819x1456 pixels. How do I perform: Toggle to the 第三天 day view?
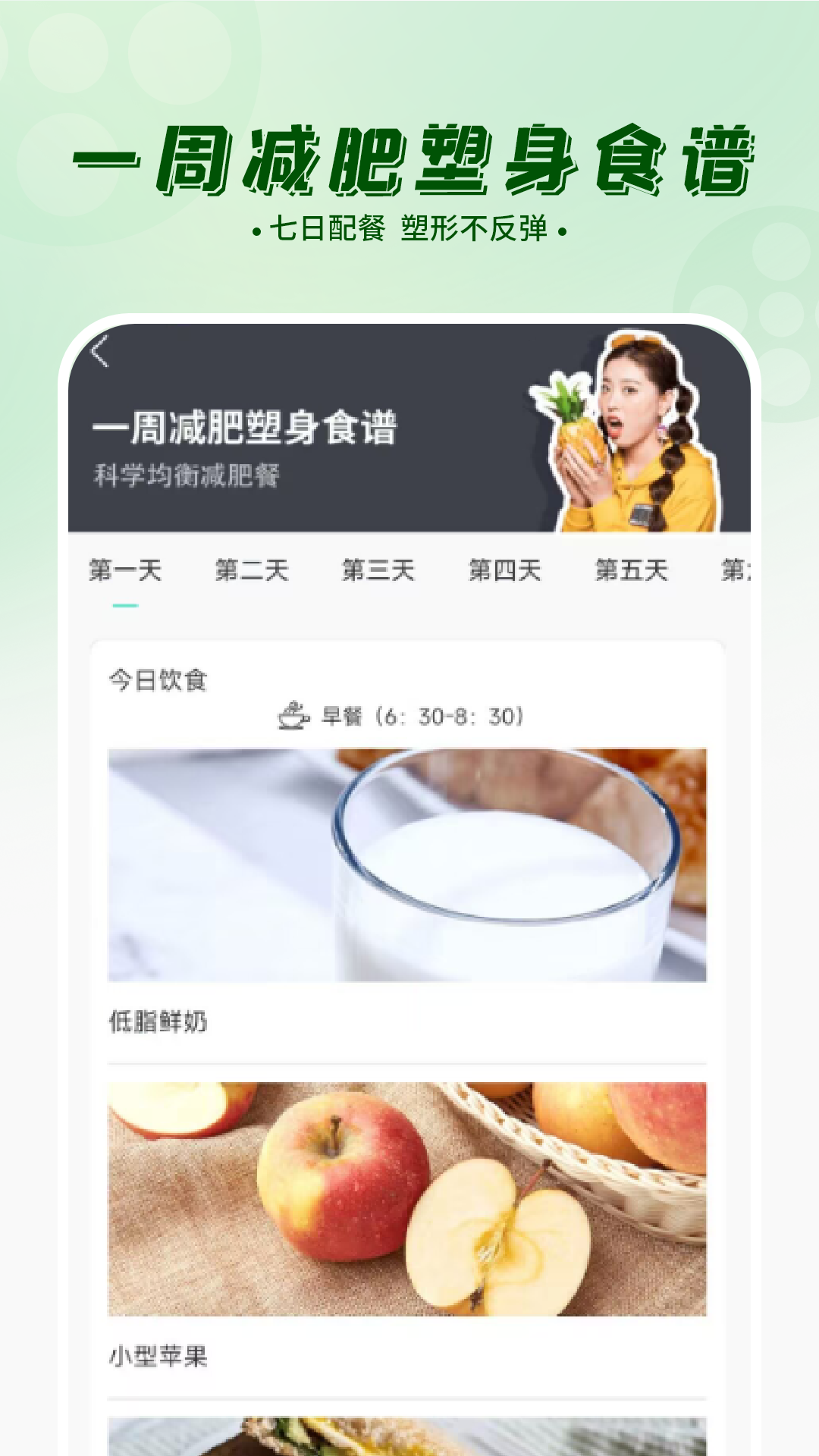pos(378,571)
